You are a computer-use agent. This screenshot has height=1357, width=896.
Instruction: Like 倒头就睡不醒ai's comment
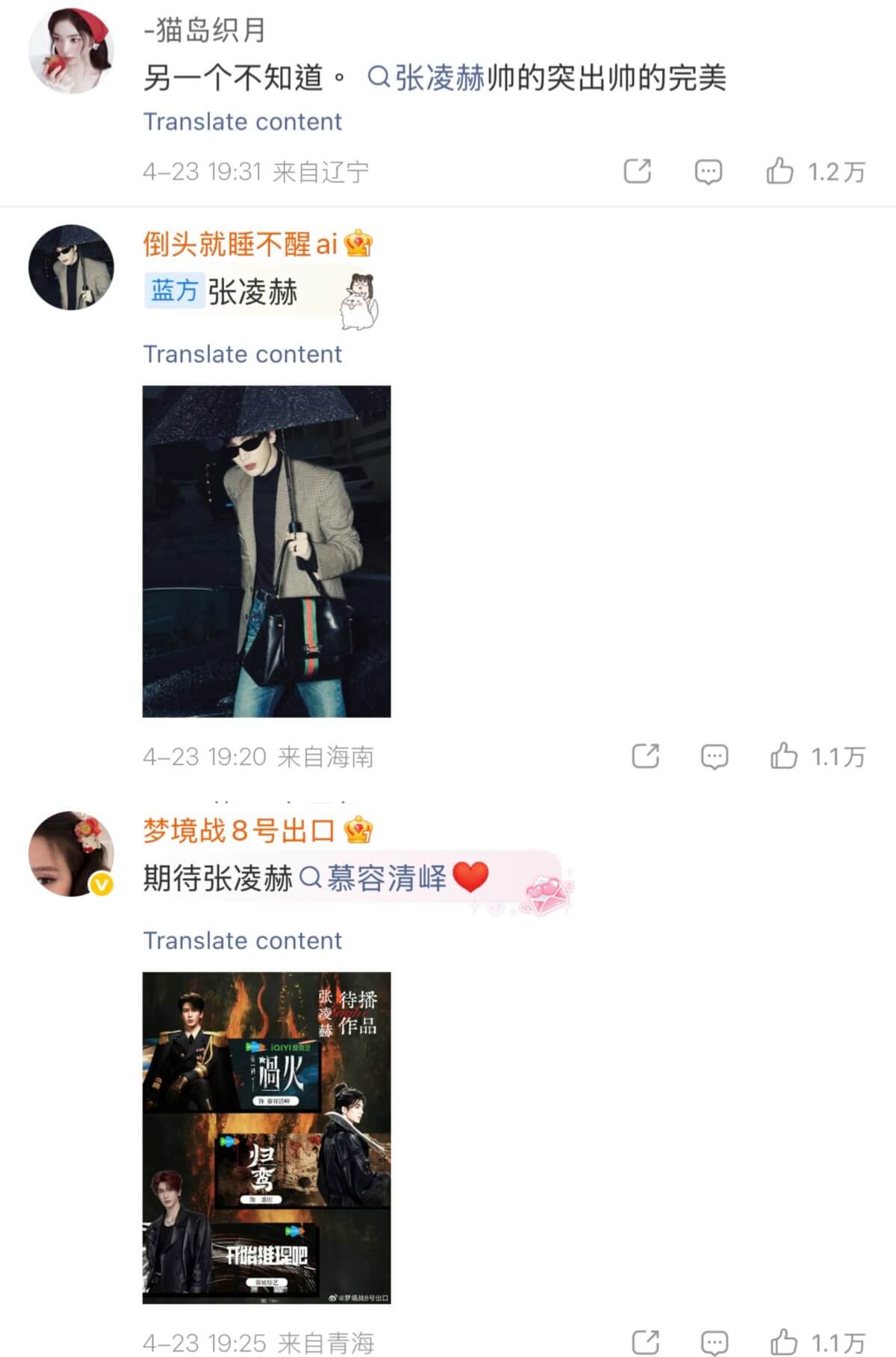[x=784, y=757]
